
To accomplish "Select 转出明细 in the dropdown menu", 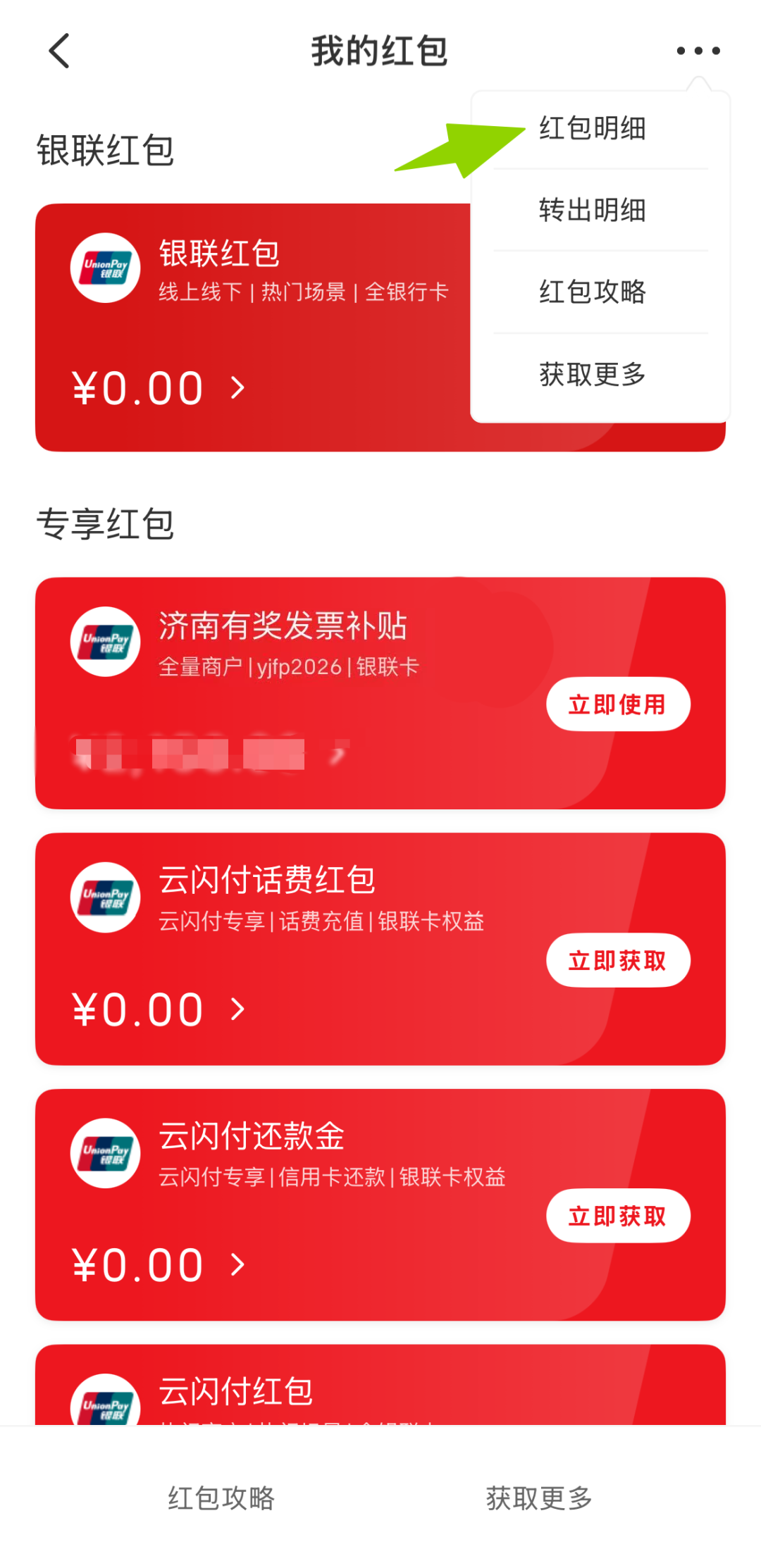I will [593, 210].
